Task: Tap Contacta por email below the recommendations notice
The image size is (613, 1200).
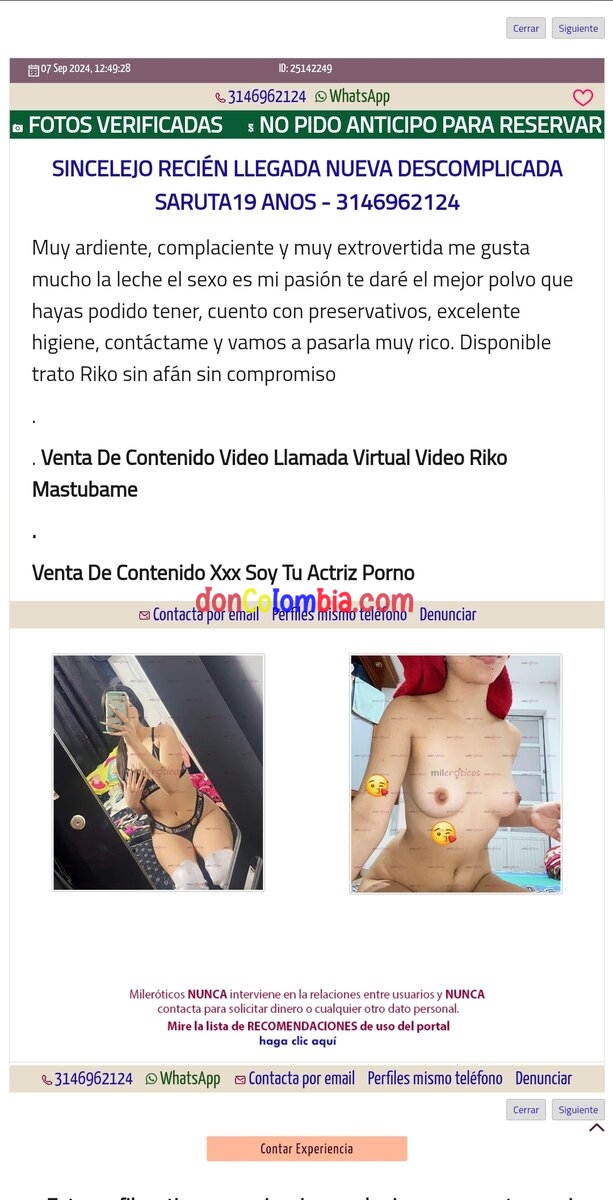Action: [x=295, y=1079]
